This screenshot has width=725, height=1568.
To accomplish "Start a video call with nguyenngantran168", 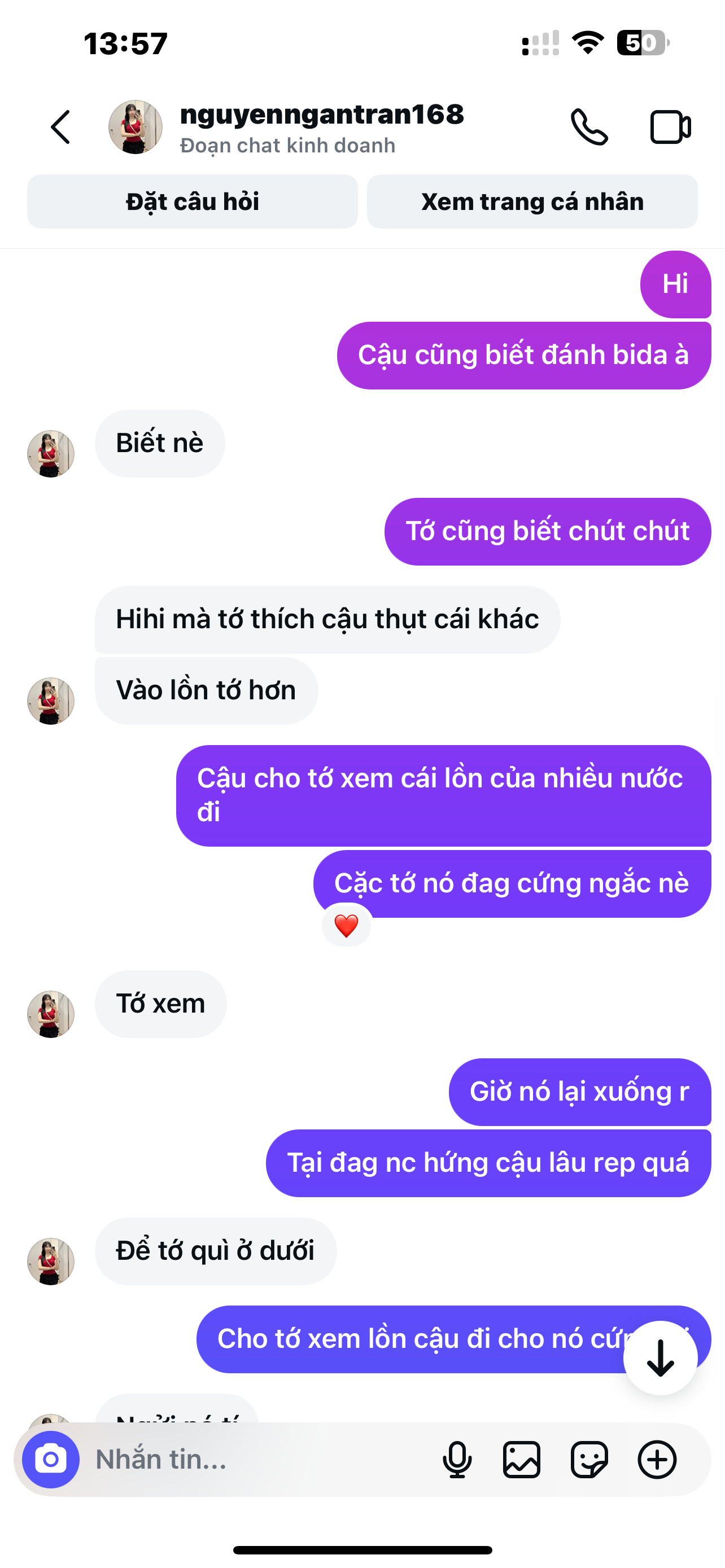I will click(x=670, y=127).
